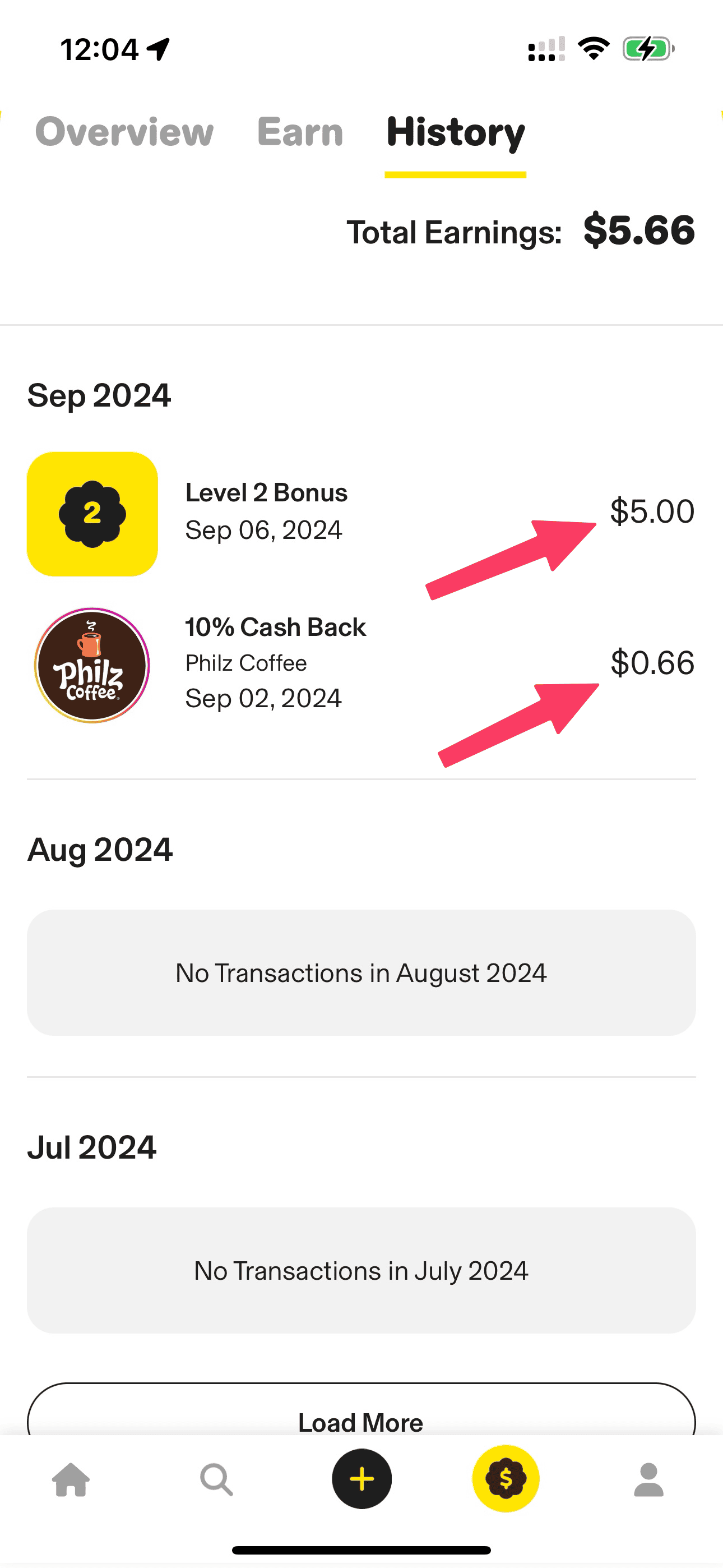Go to the home tab
723x1568 pixels.
point(71,1480)
